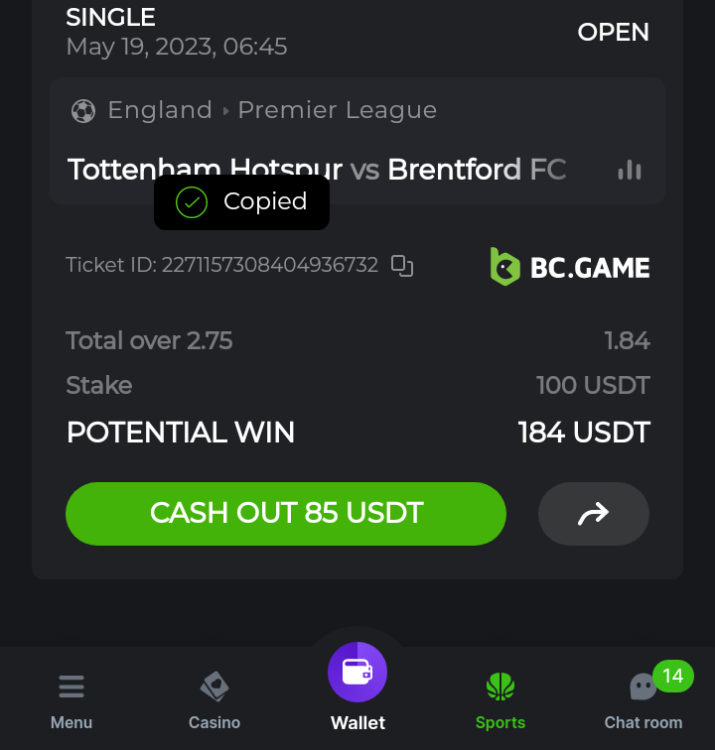Go to the Sports tab
Screen dimensions: 715x750
500,700
